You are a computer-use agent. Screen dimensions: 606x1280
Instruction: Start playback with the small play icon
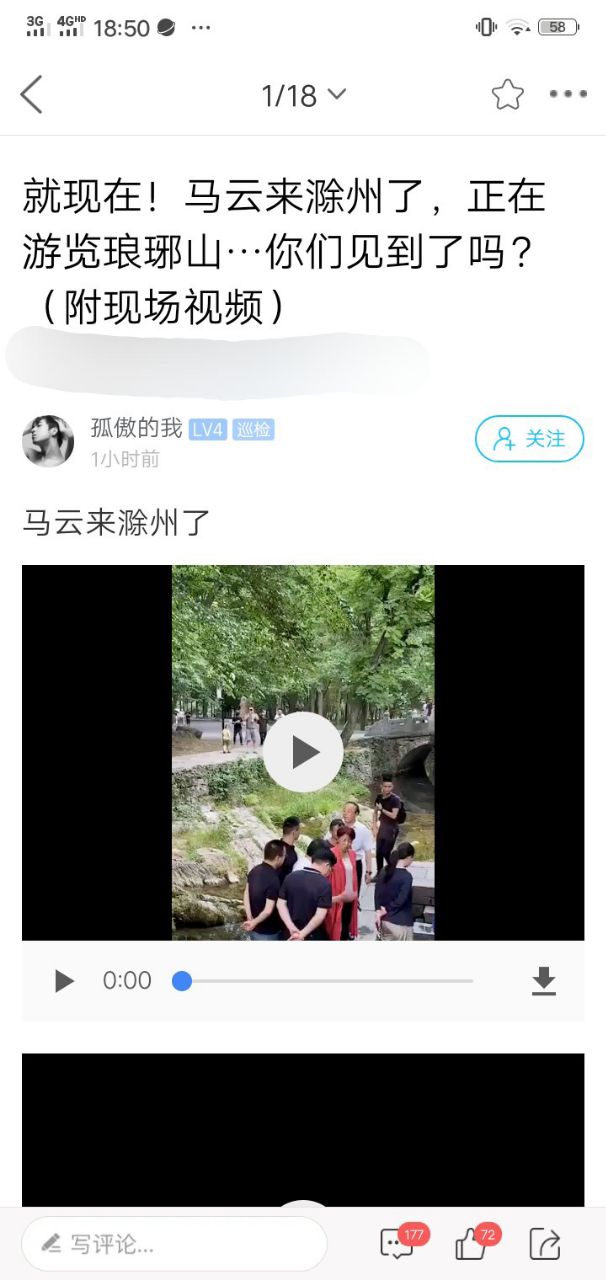[x=64, y=981]
